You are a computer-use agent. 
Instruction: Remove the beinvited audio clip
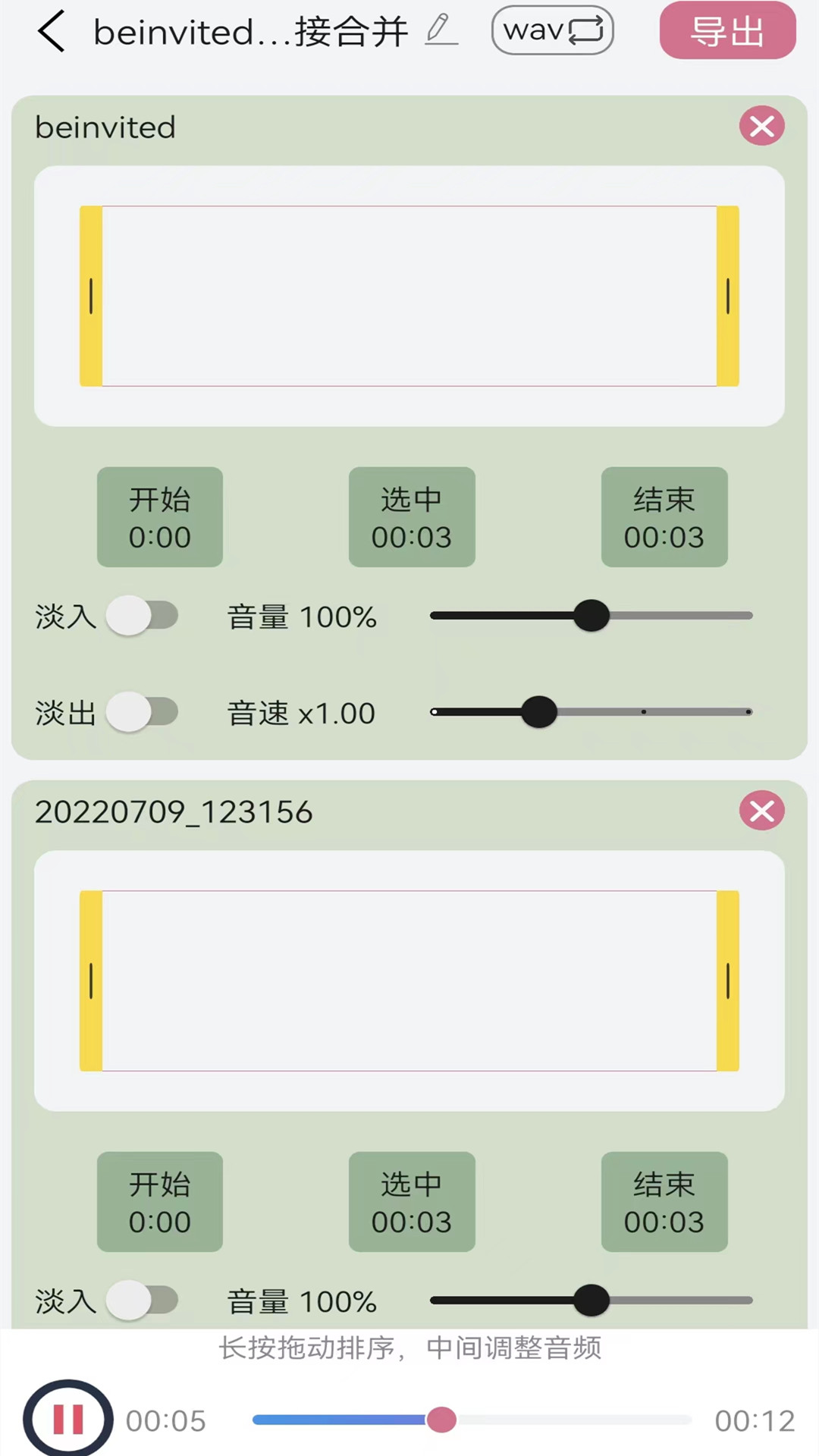click(761, 127)
